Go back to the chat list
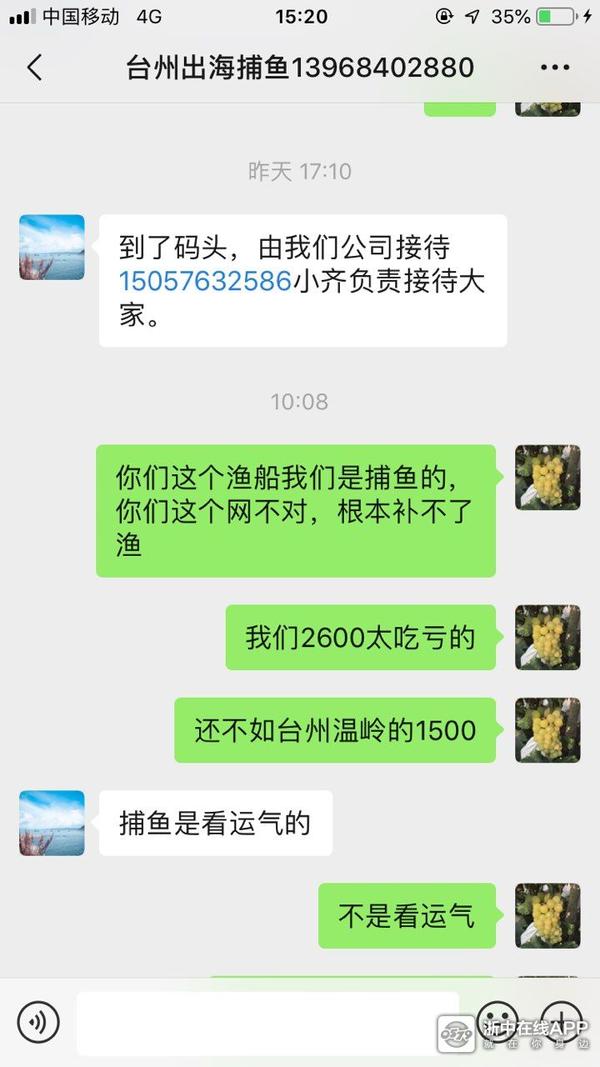Screen dimensions: 600x1067 34,68
